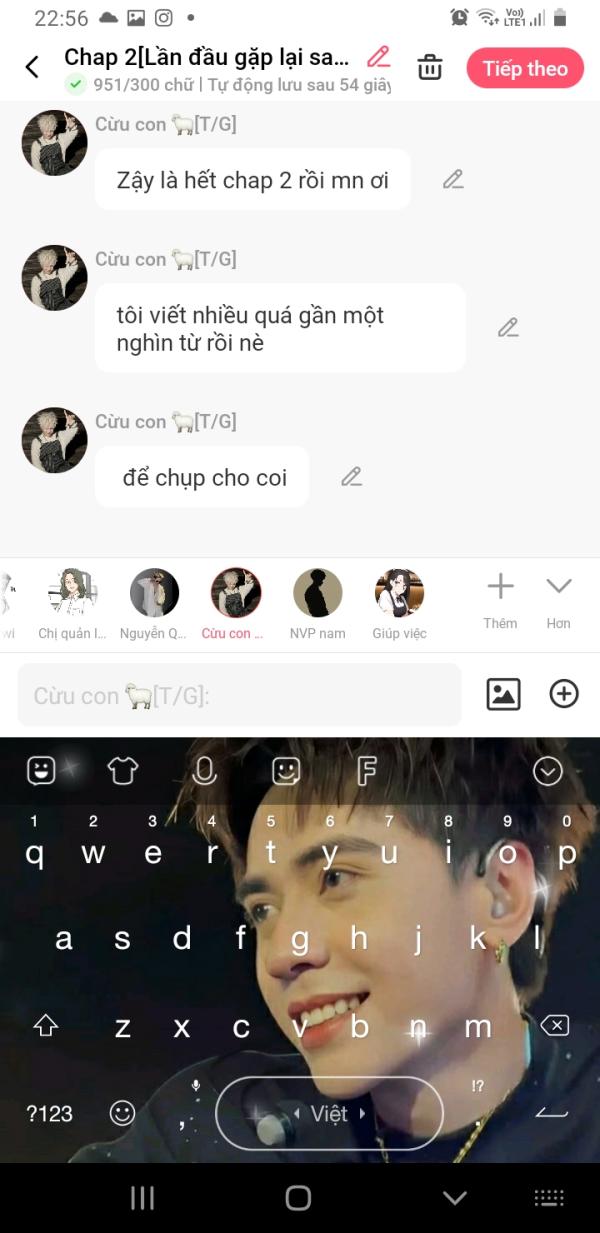Image resolution: width=600 pixels, height=1233 pixels.
Task: Expand the character list with Hơn
Action: coord(558,601)
